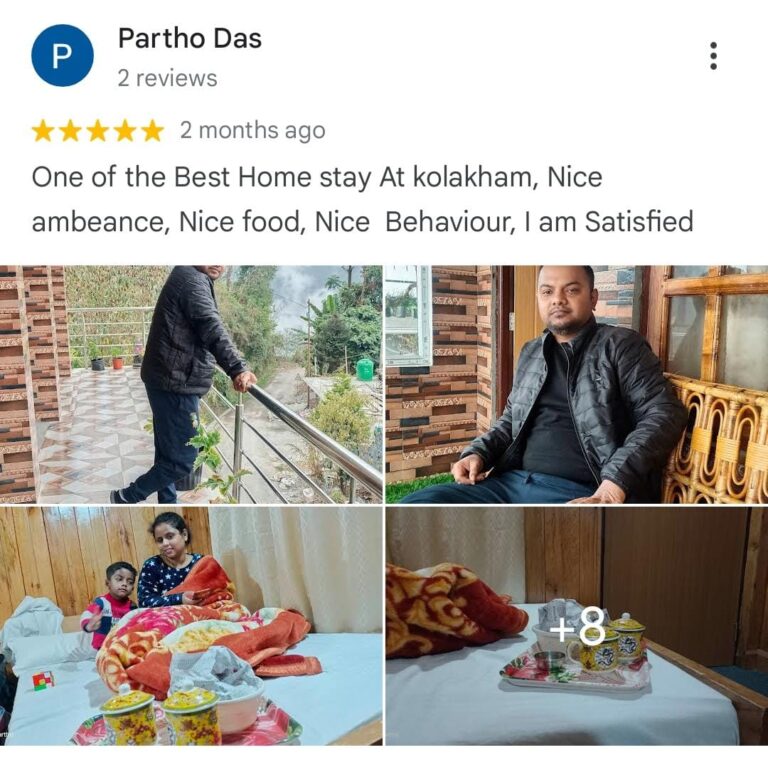Open photo of man sitting in chair

point(576,384)
